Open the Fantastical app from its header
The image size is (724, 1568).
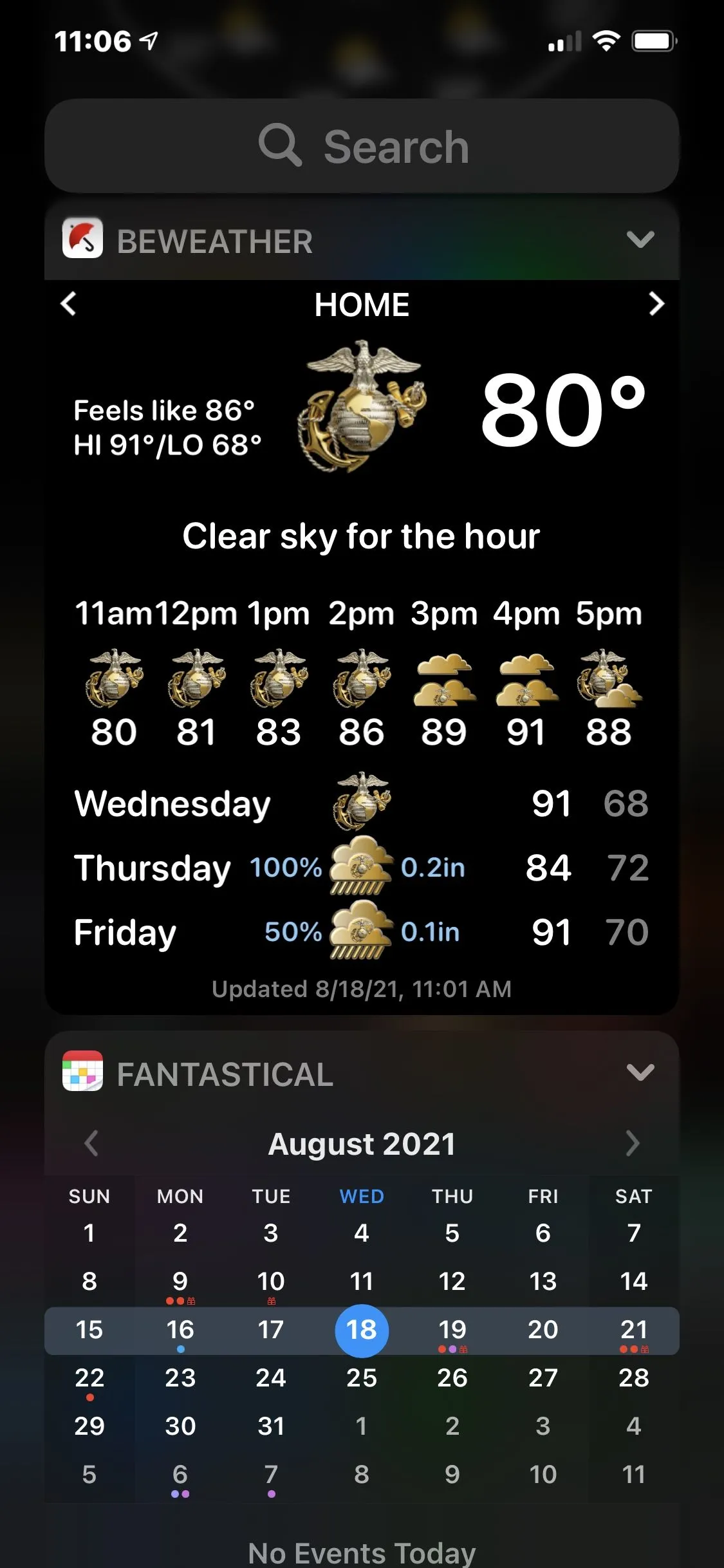click(197, 1074)
